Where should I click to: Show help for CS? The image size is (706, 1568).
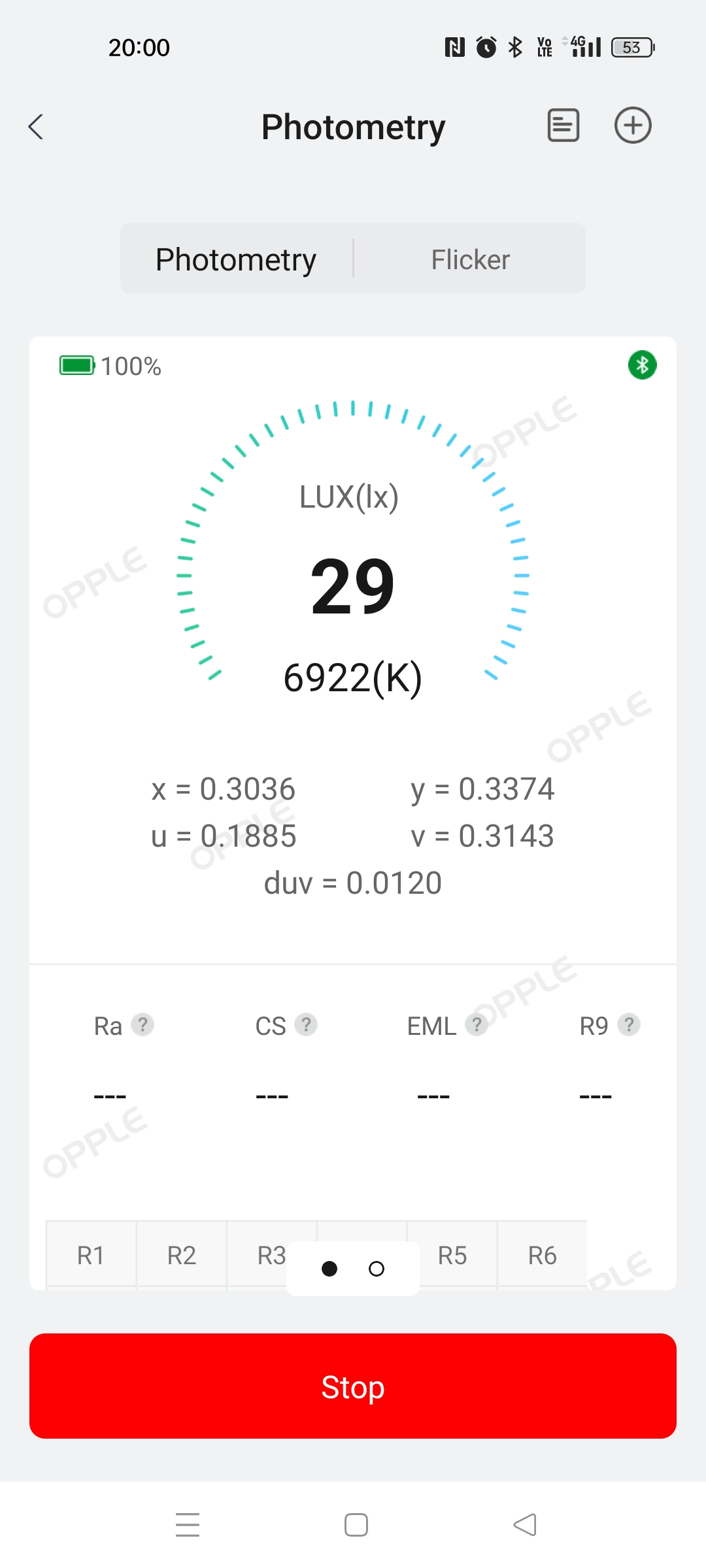[306, 1024]
